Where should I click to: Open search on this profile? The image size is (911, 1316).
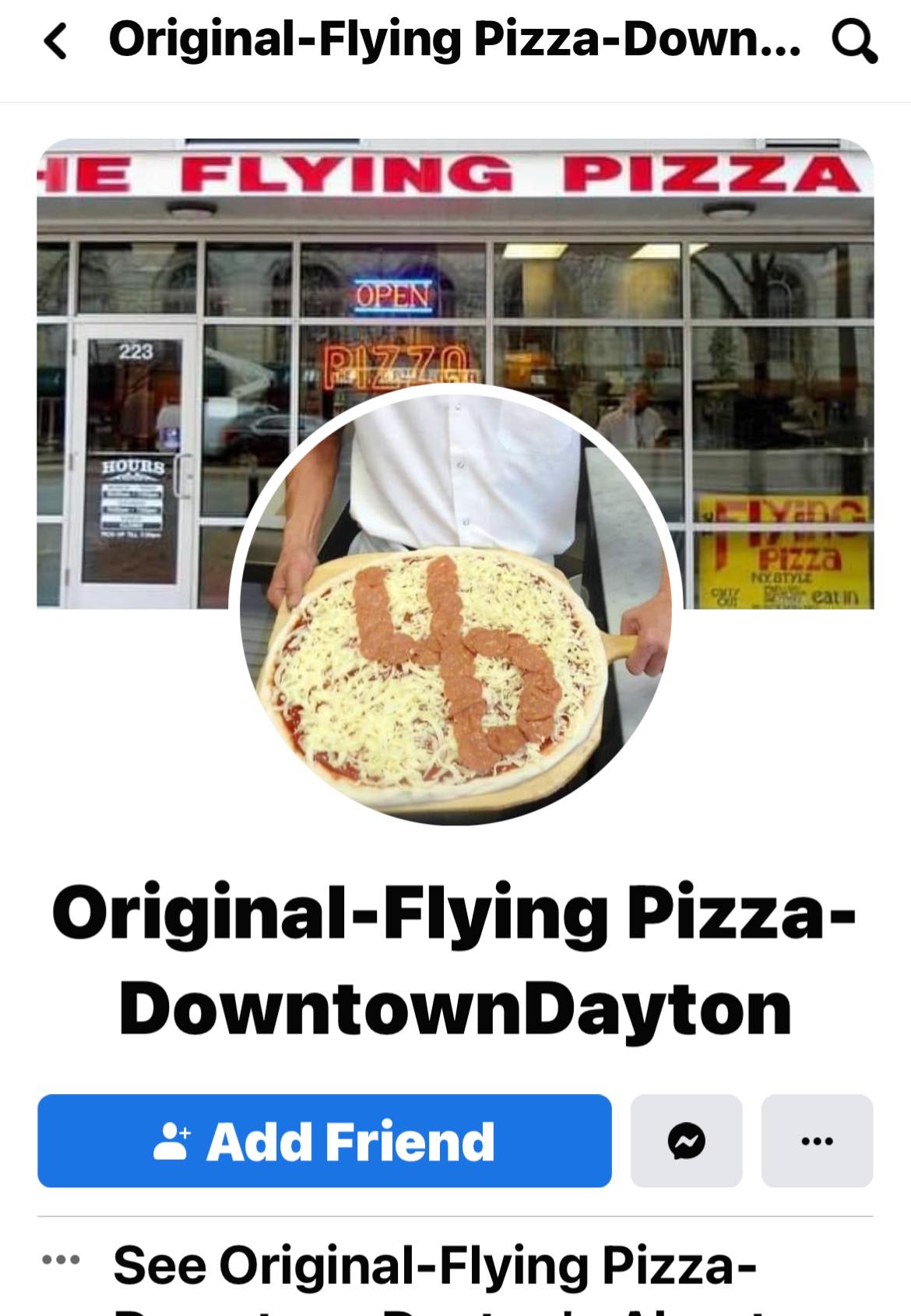pyautogui.click(x=854, y=41)
